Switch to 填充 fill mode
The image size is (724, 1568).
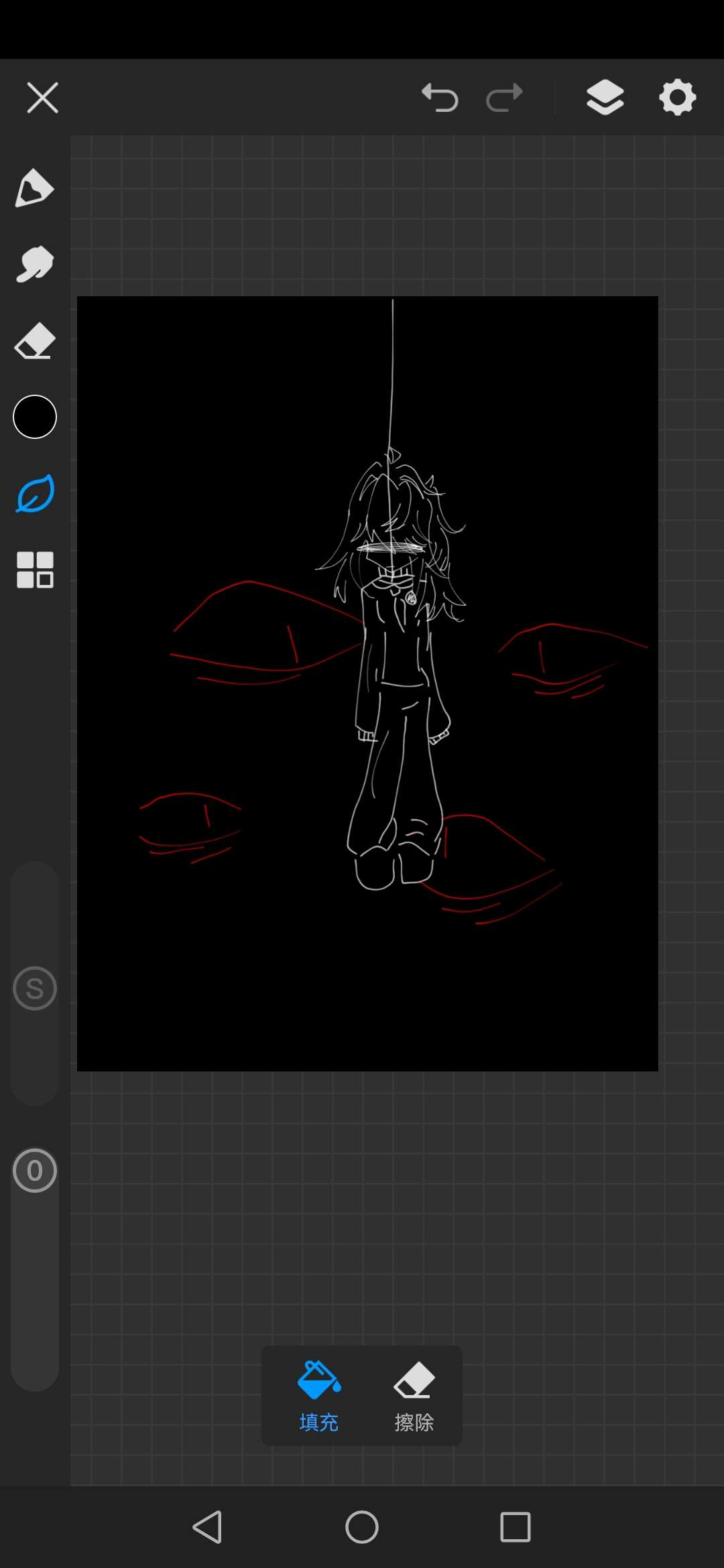point(319,1396)
